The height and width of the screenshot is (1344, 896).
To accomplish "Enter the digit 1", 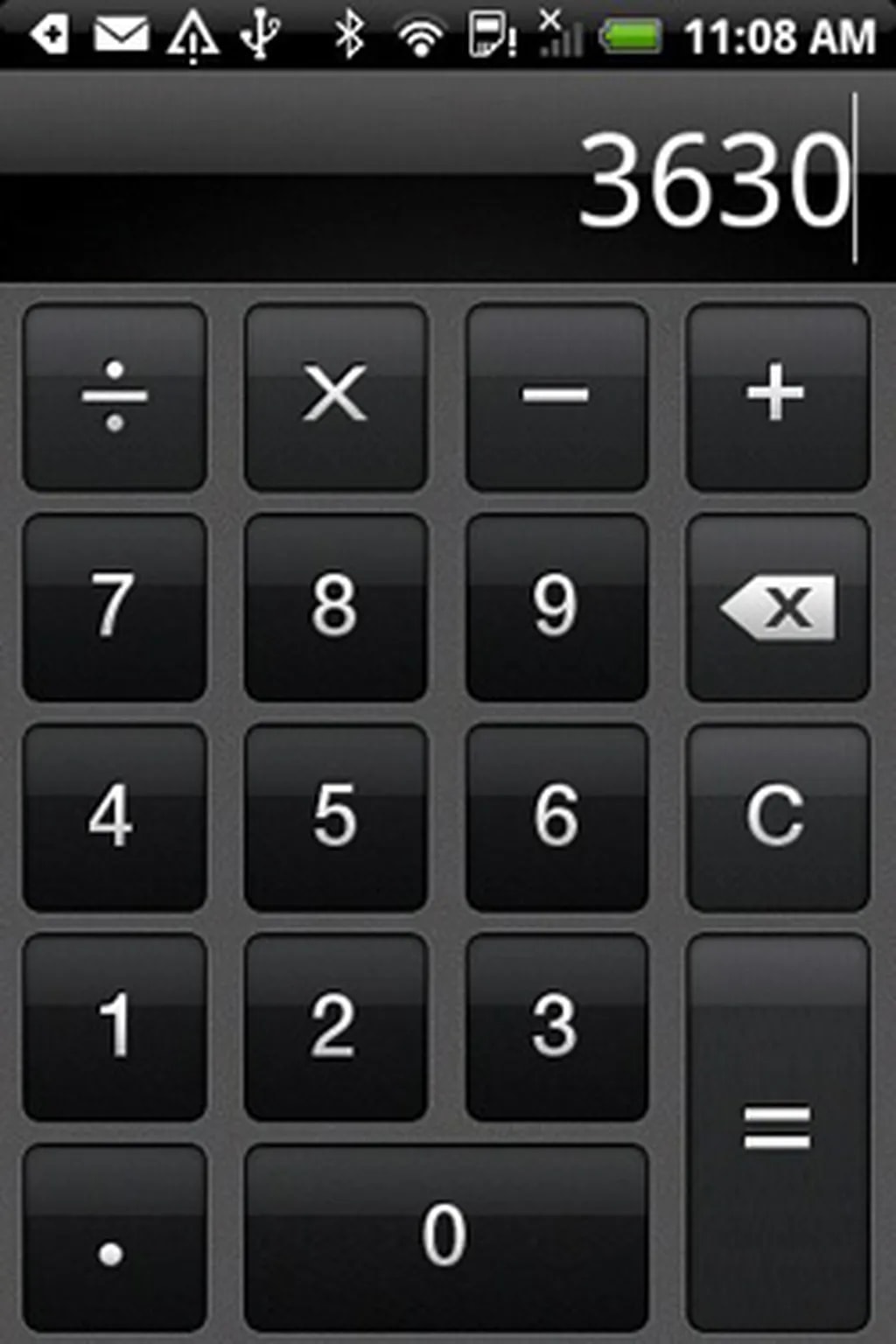I will [115, 1026].
